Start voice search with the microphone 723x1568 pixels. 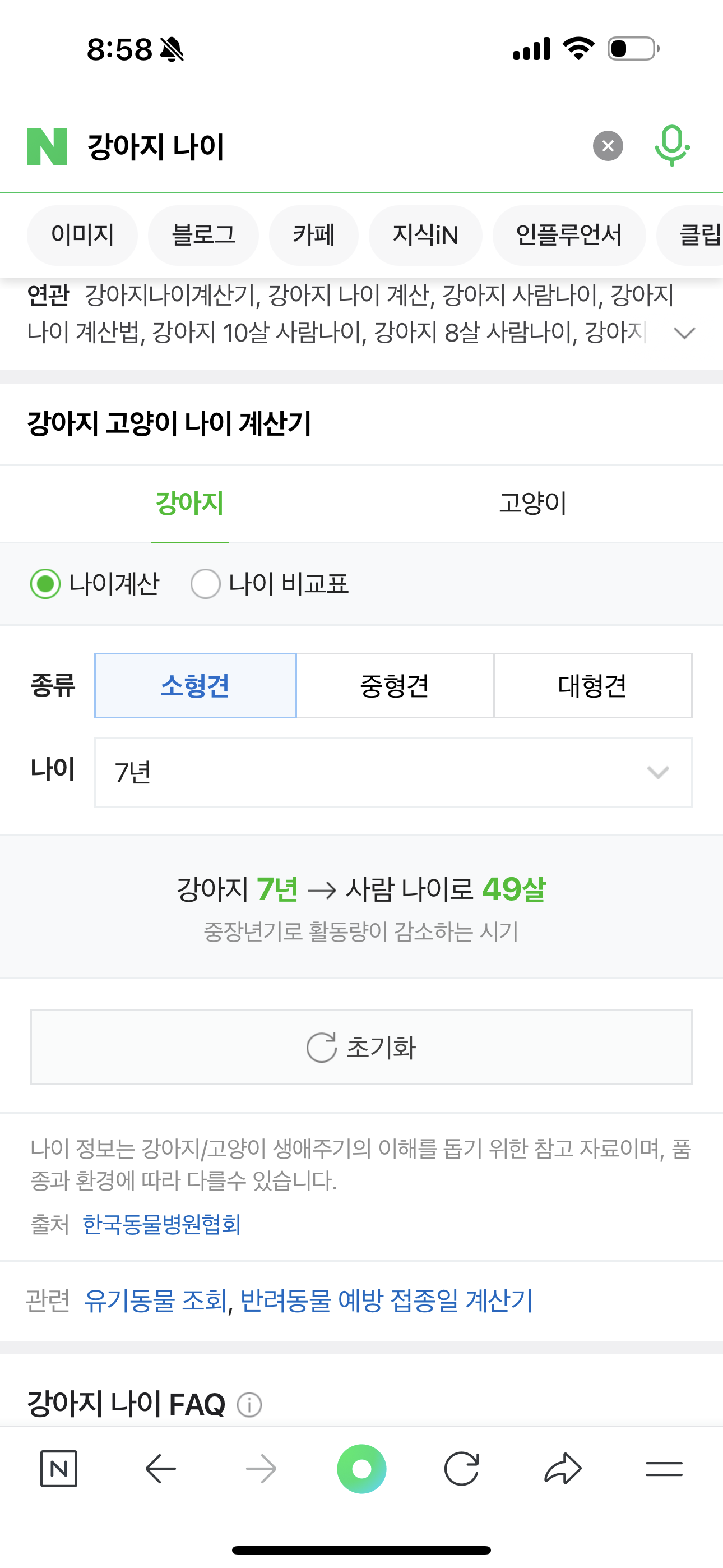[x=671, y=146]
